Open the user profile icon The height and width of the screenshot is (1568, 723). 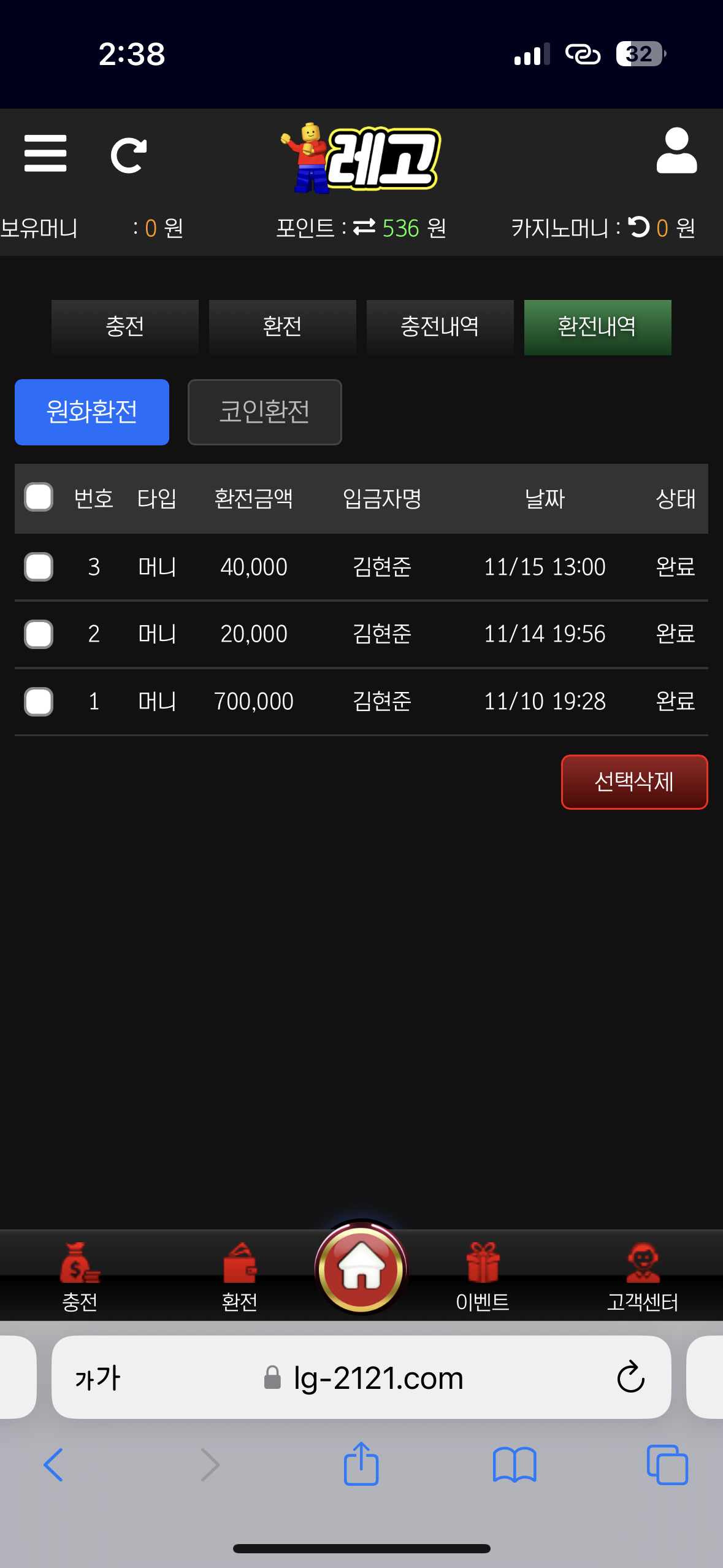[x=676, y=151]
